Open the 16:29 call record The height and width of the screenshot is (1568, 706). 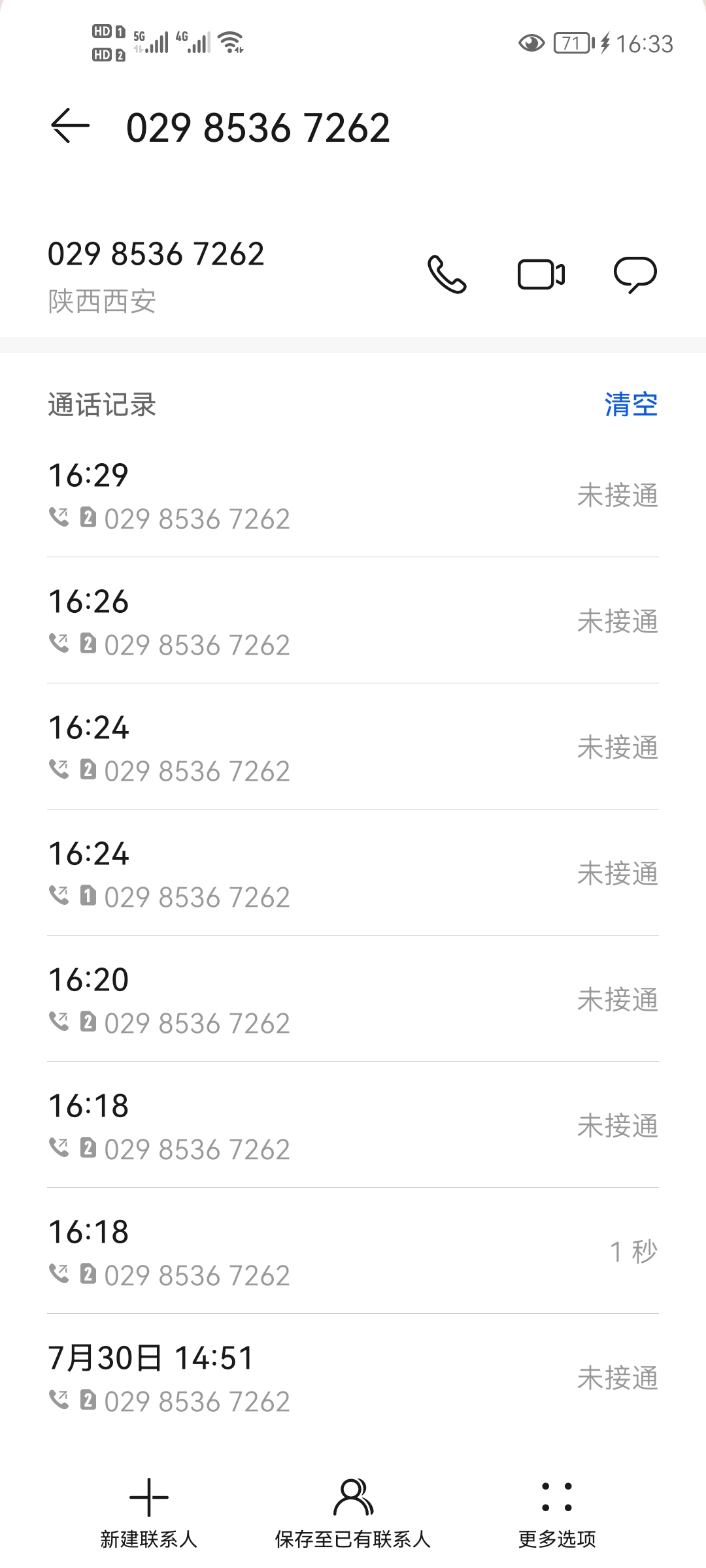(353, 495)
